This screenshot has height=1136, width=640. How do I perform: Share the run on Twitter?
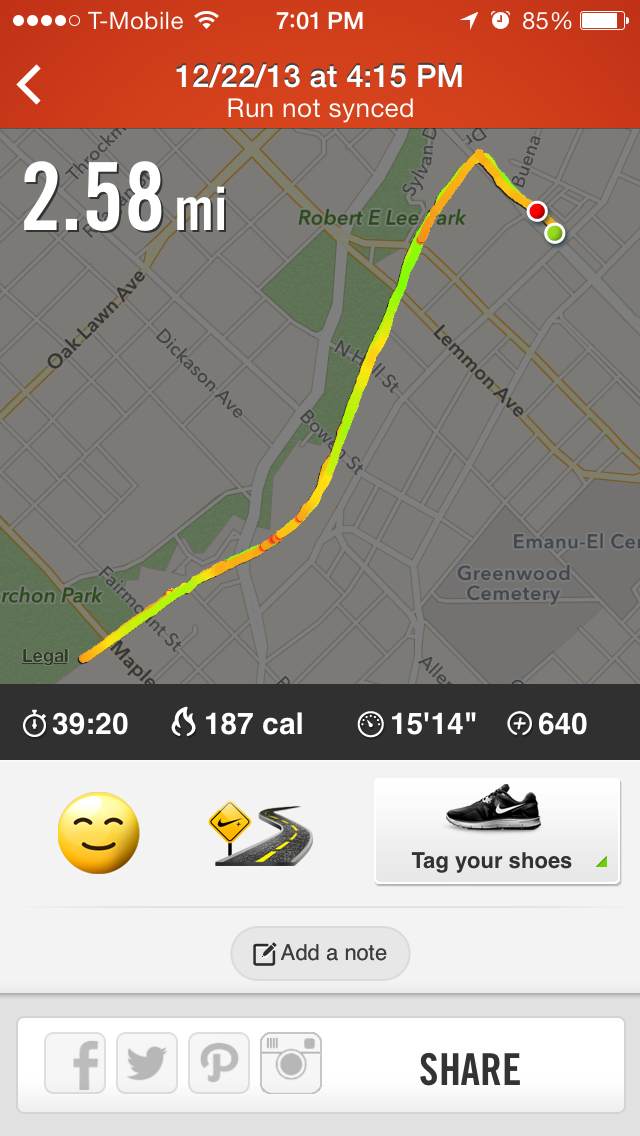[x=147, y=1066]
